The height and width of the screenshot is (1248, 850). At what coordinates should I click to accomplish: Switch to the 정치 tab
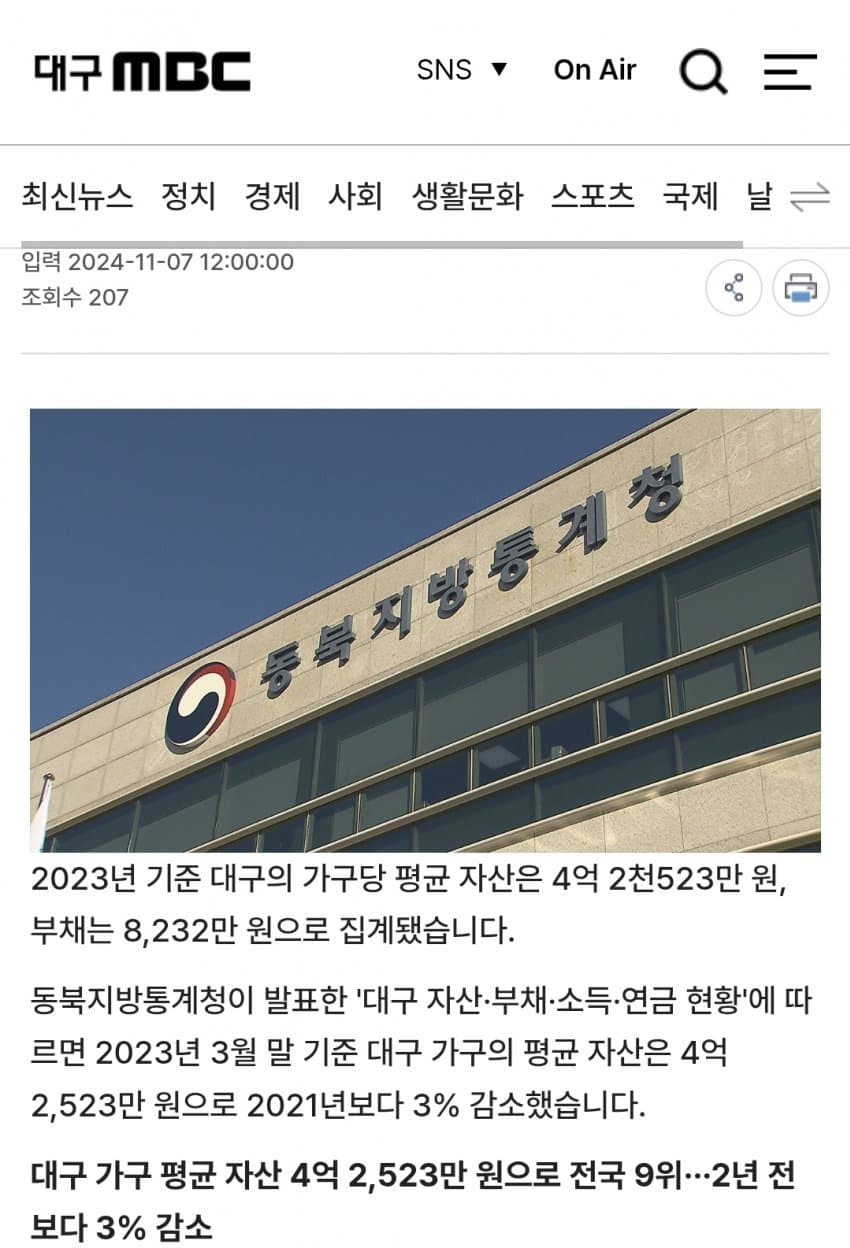189,196
